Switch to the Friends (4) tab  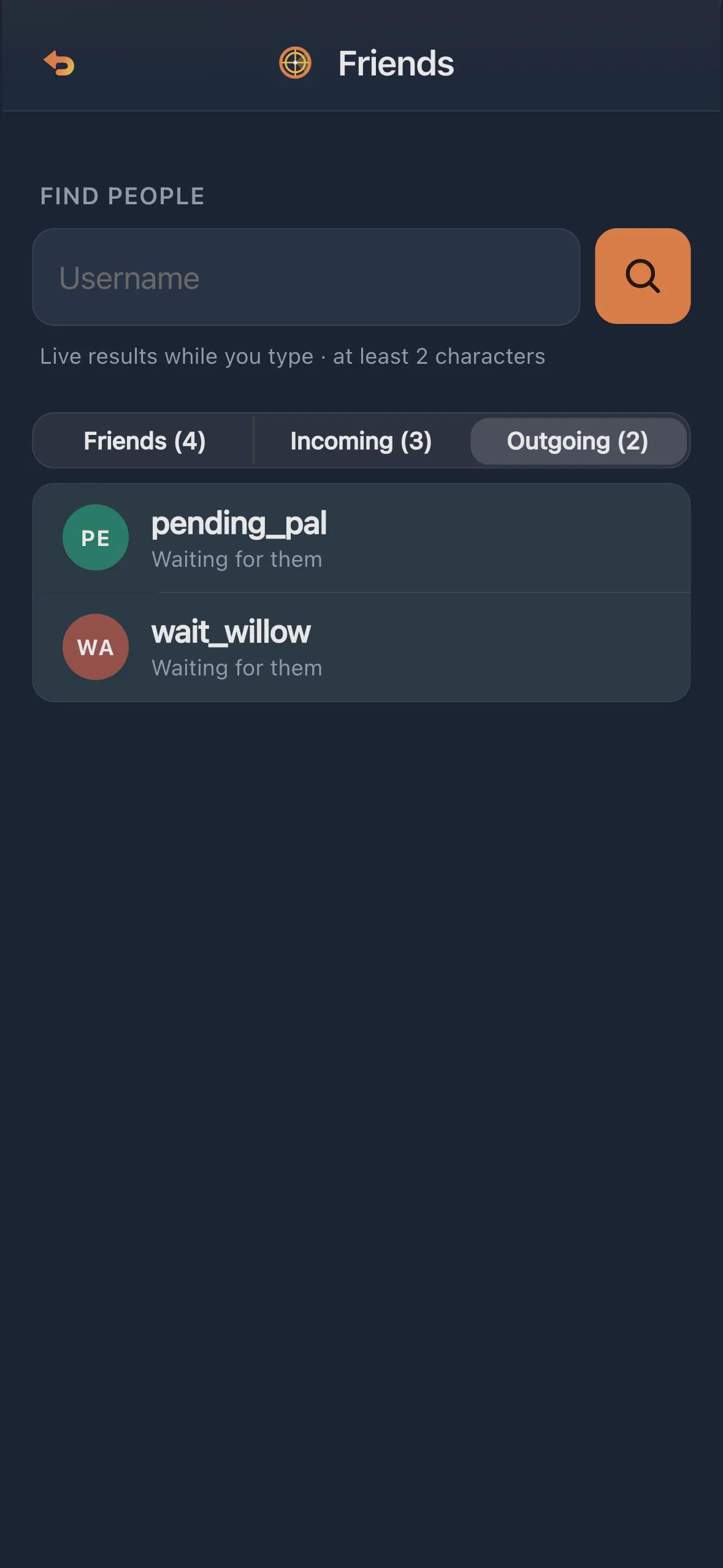[x=145, y=441]
